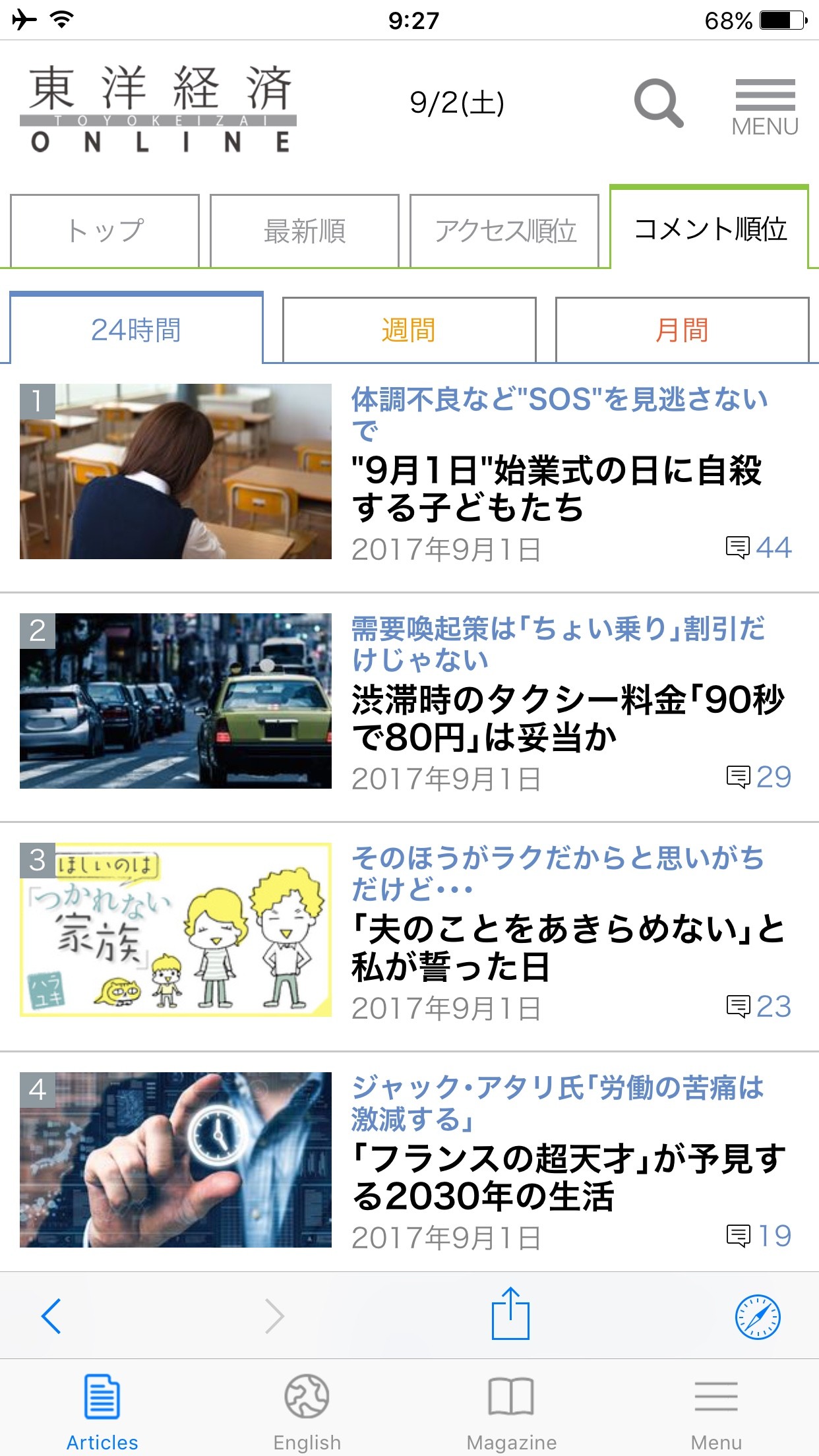Show the 週間 ranking
The image size is (819, 1456).
(x=409, y=330)
